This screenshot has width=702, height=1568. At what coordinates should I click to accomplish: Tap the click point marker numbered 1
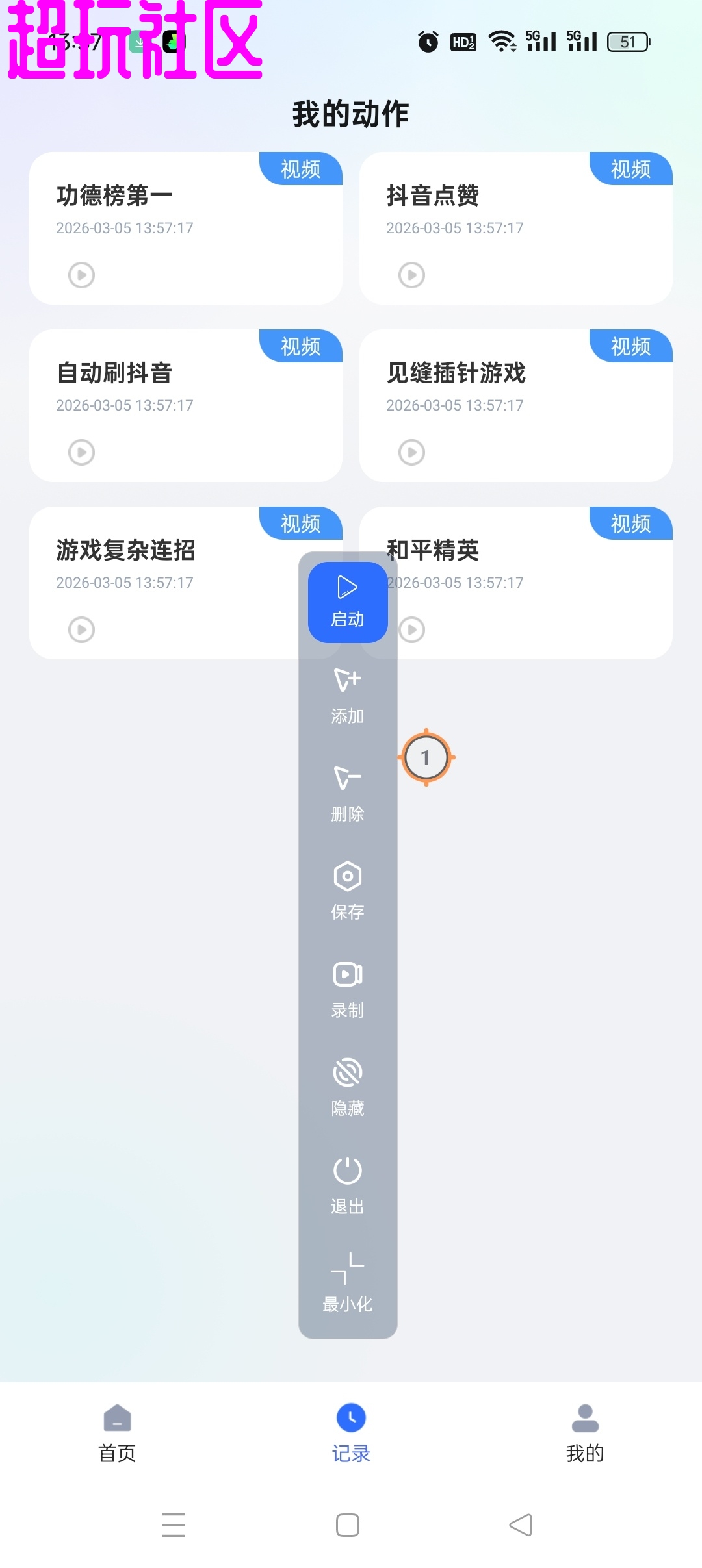tap(426, 757)
